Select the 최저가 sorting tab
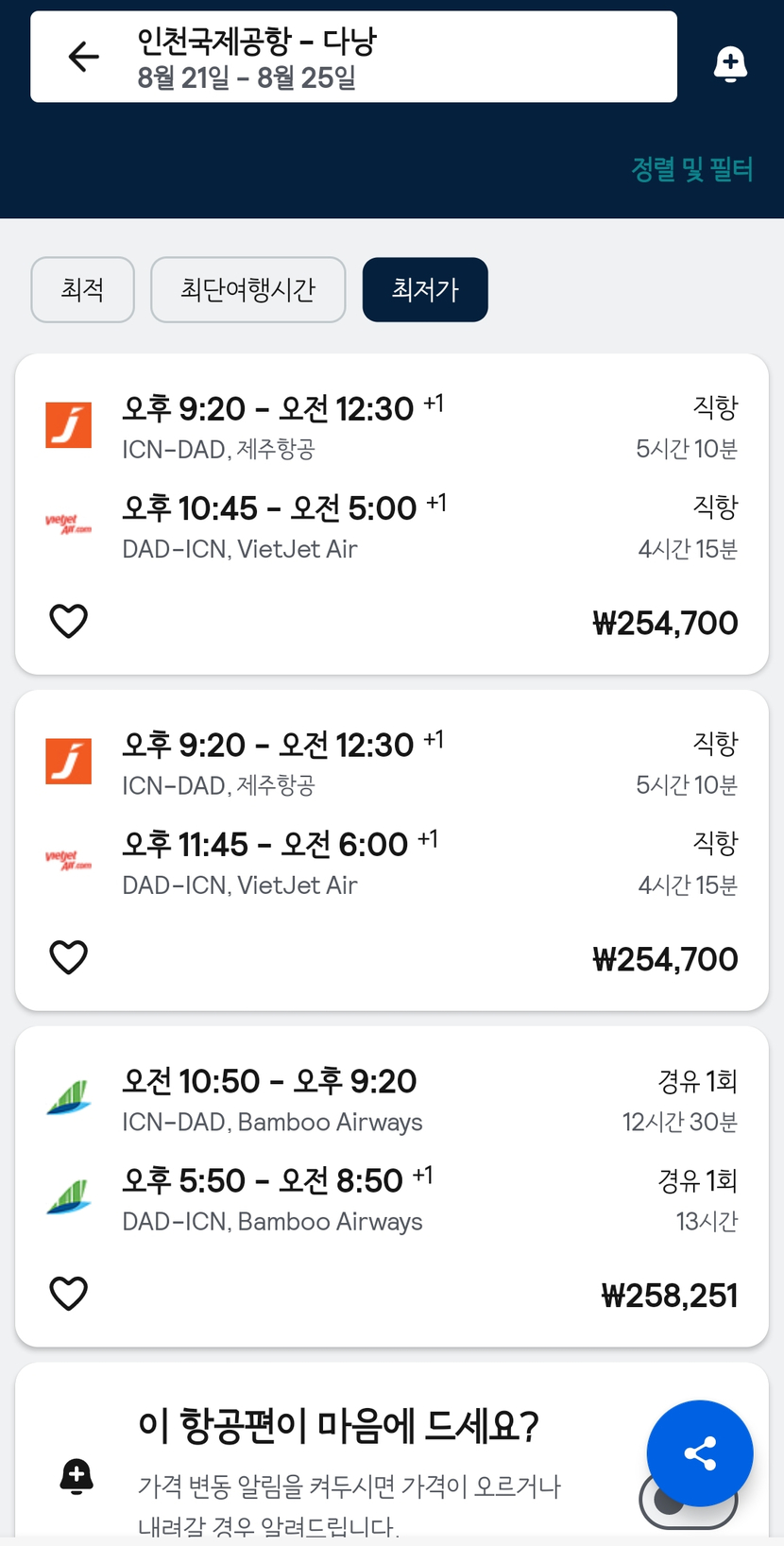The image size is (784, 1546). (x=425, y=289)
